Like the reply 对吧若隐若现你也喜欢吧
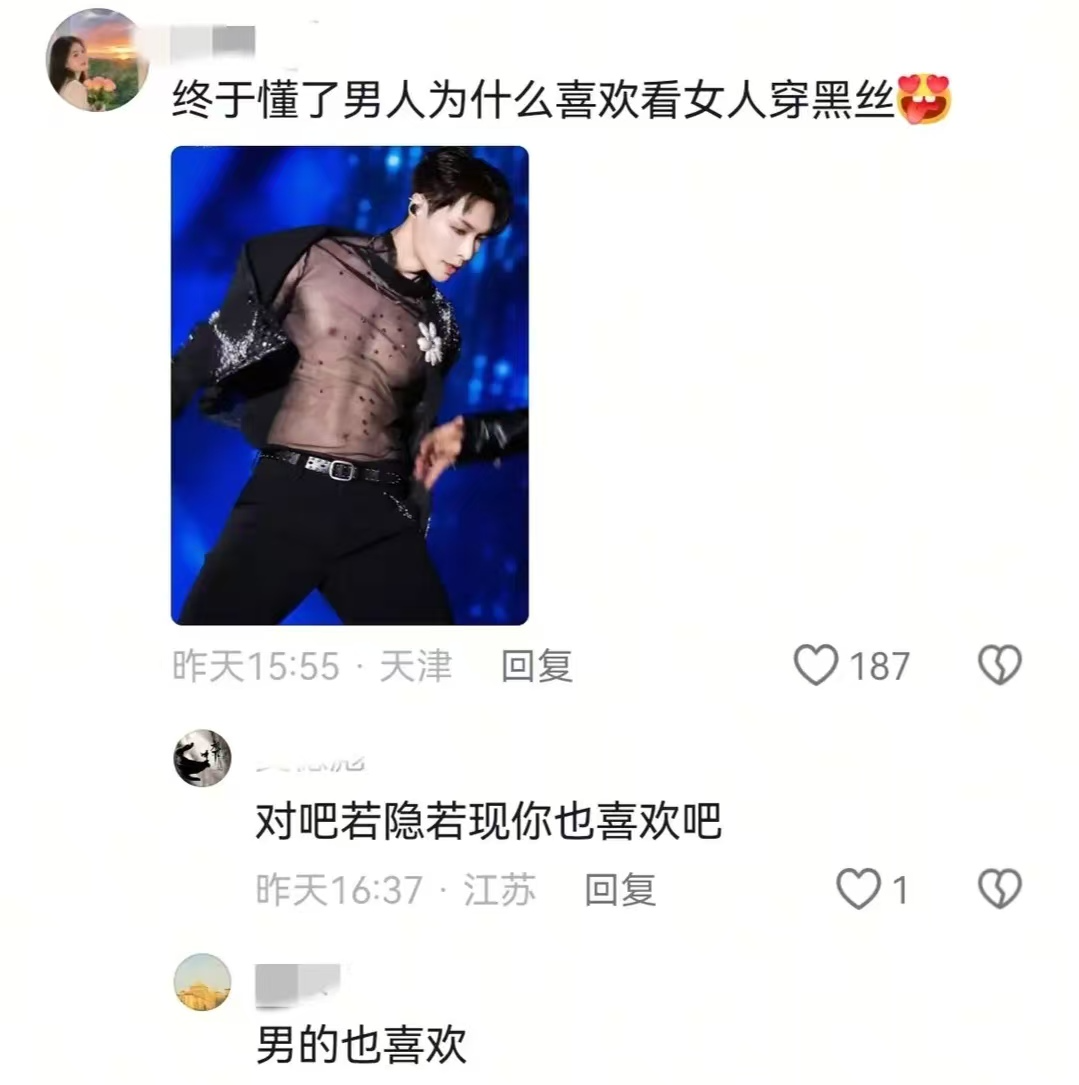 coord(857,889)
